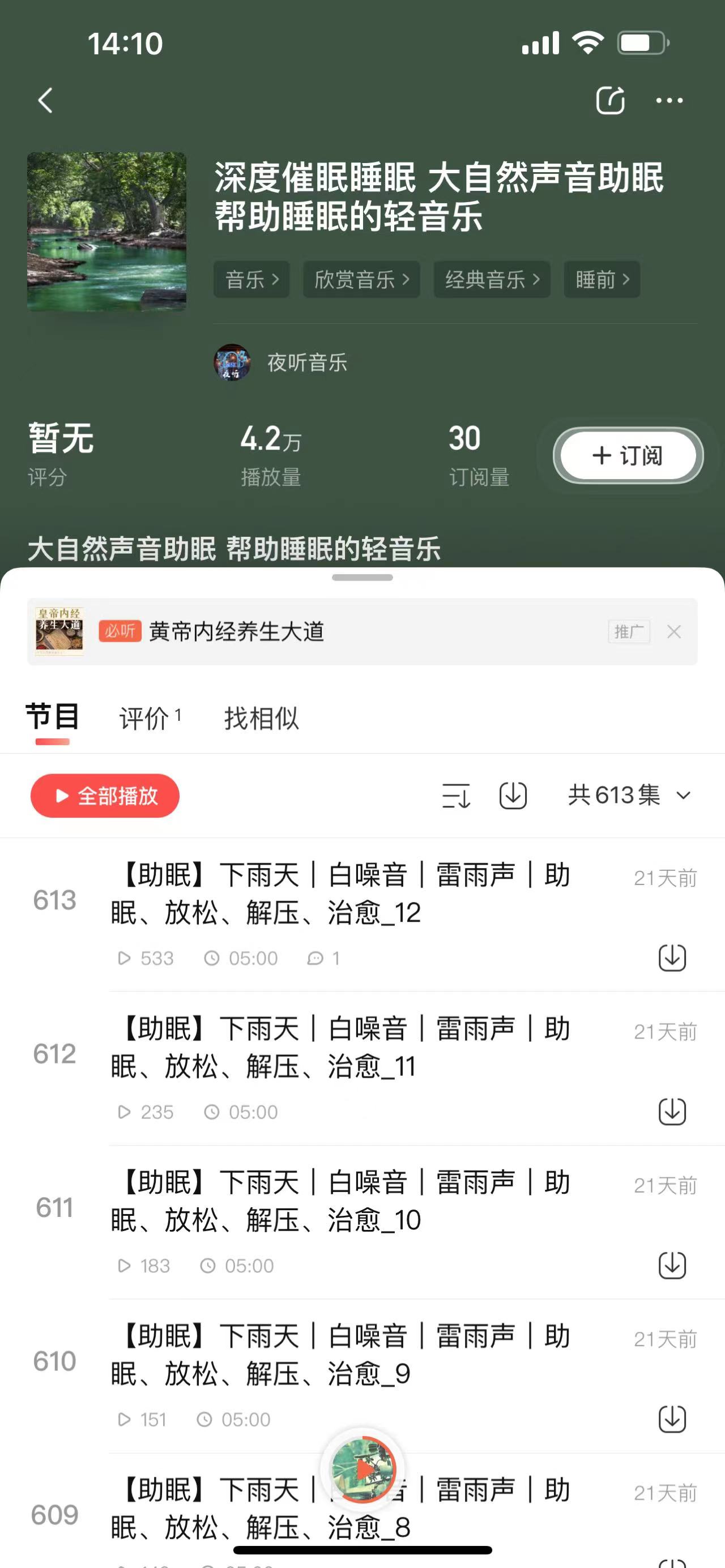The image size is (725, 1568).
Task: Expand the 共613集 episode selector
Action: point(629,796)
